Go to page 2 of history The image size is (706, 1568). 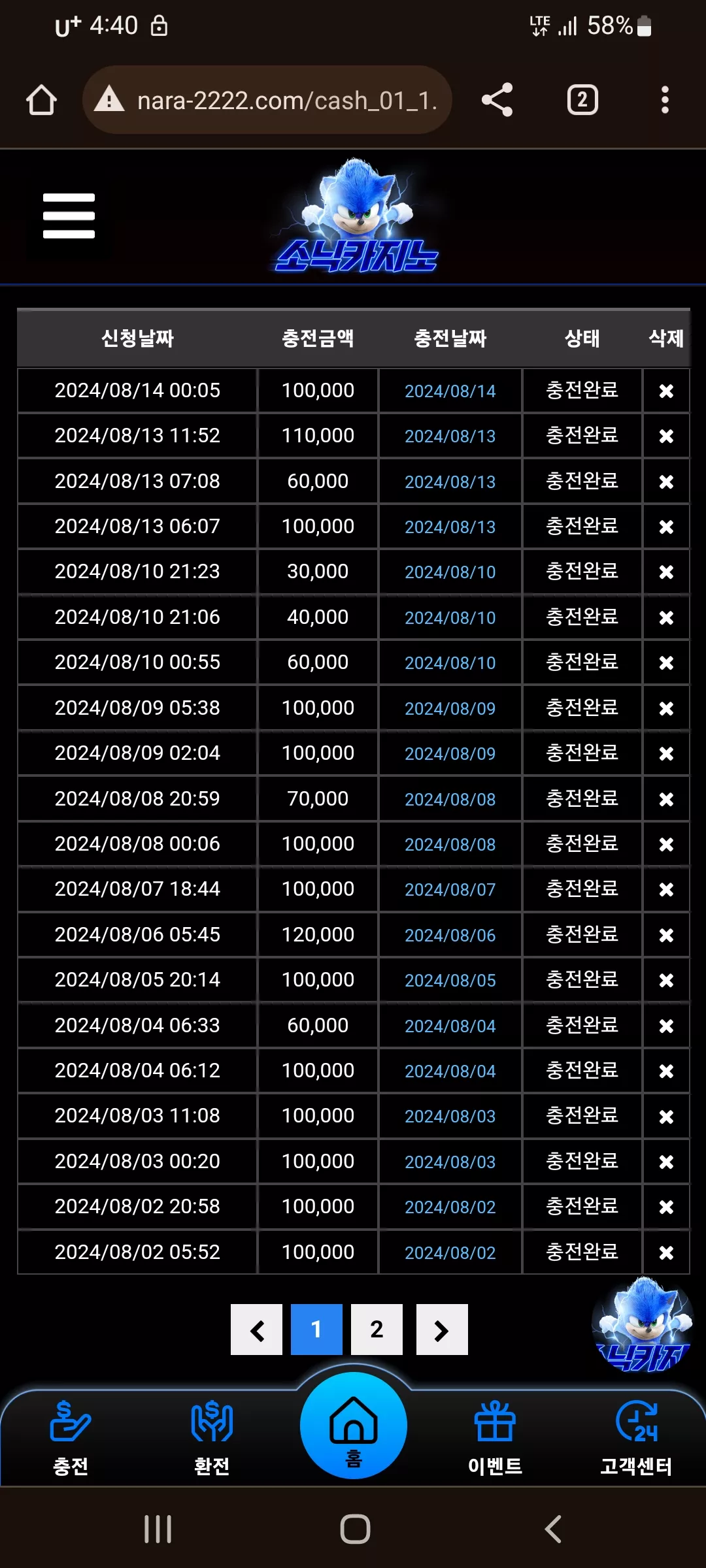(377, 1330)
